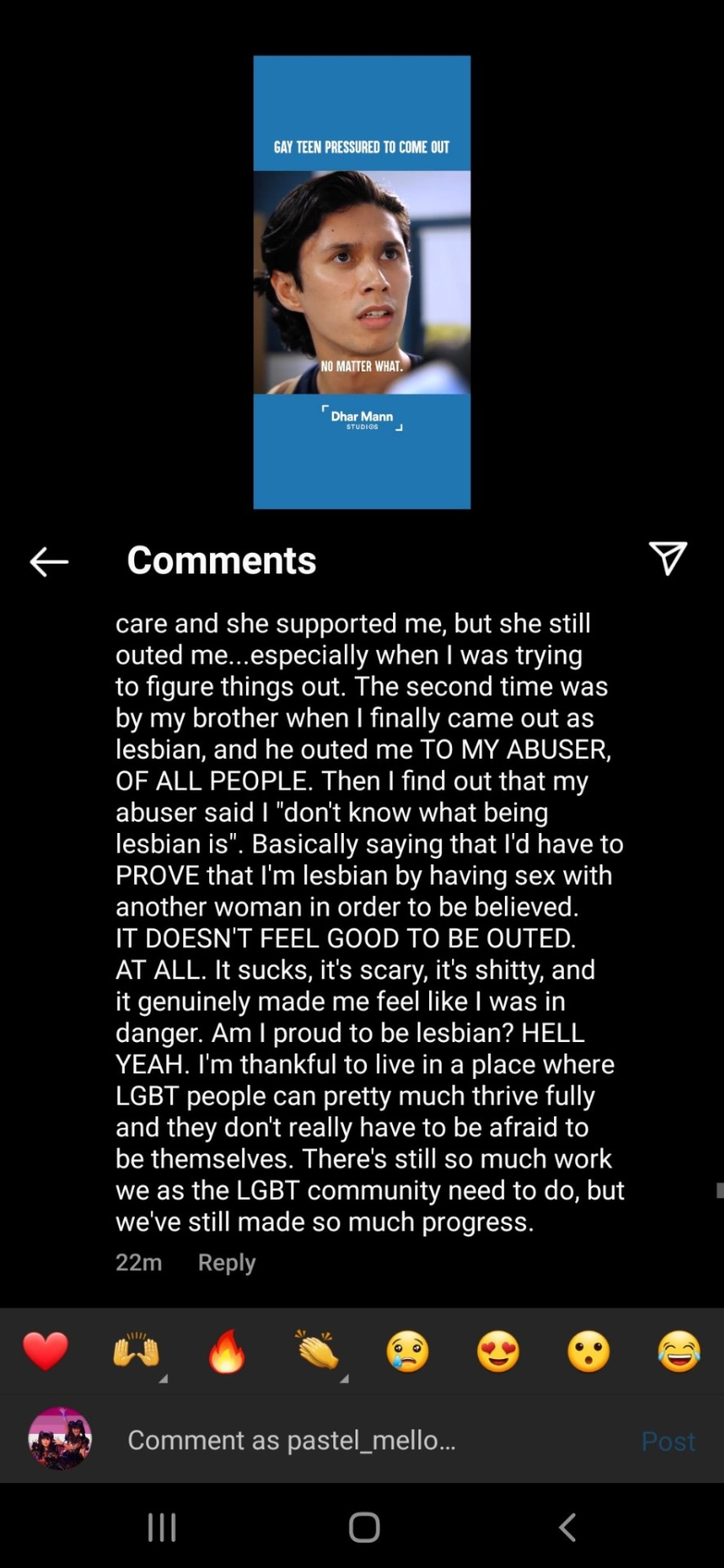Insert the crying face emoji
The image size is (724, 1568).
[407, 1351]
